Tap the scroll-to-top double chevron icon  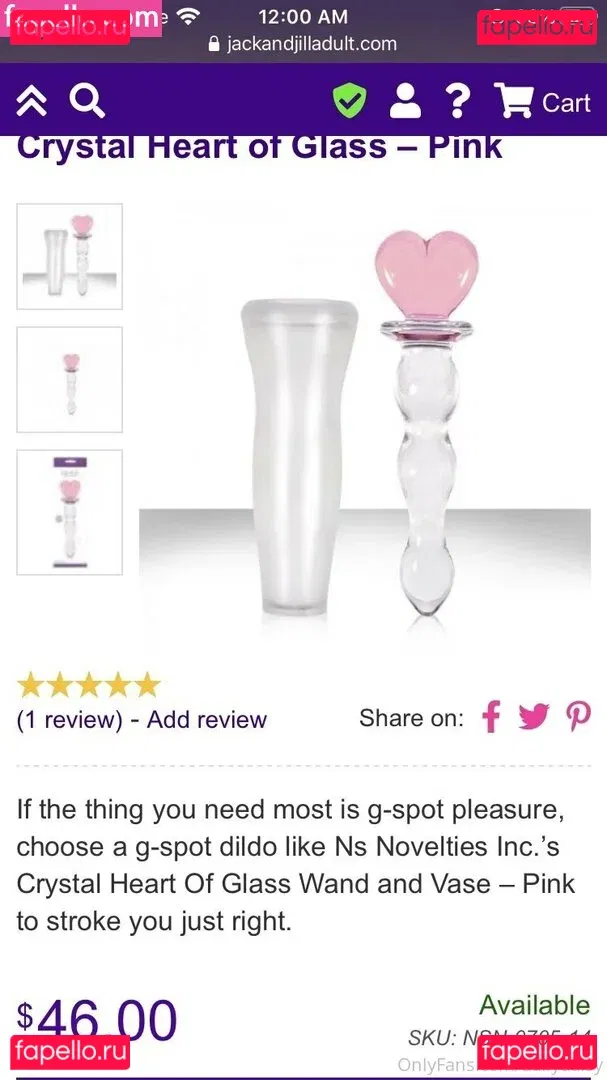(x=31, y=101)
